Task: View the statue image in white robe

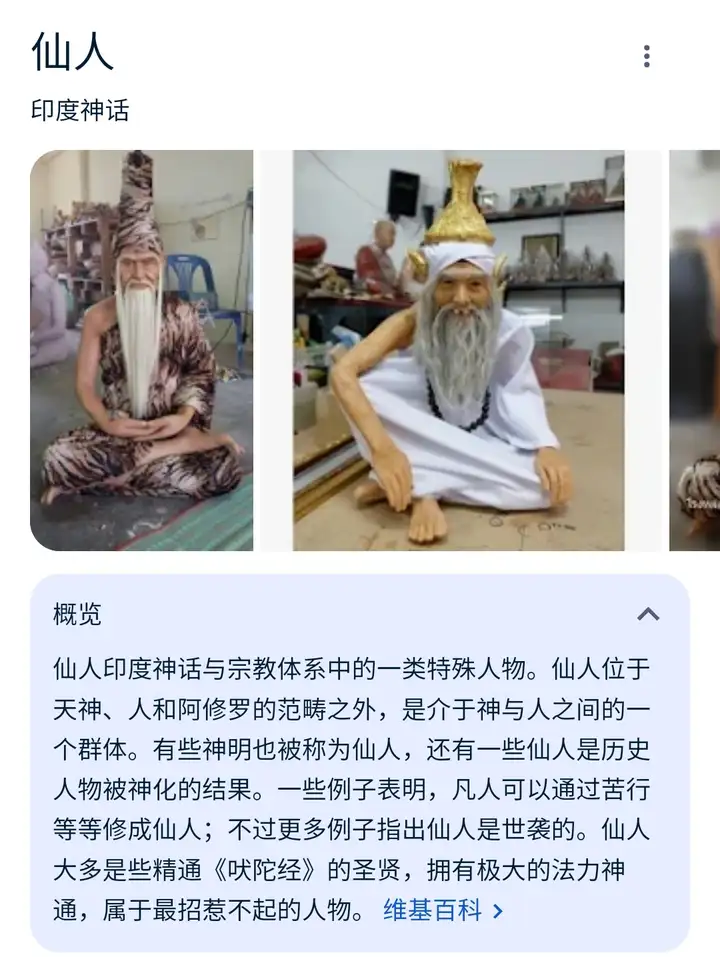Action: coord(459,350)
